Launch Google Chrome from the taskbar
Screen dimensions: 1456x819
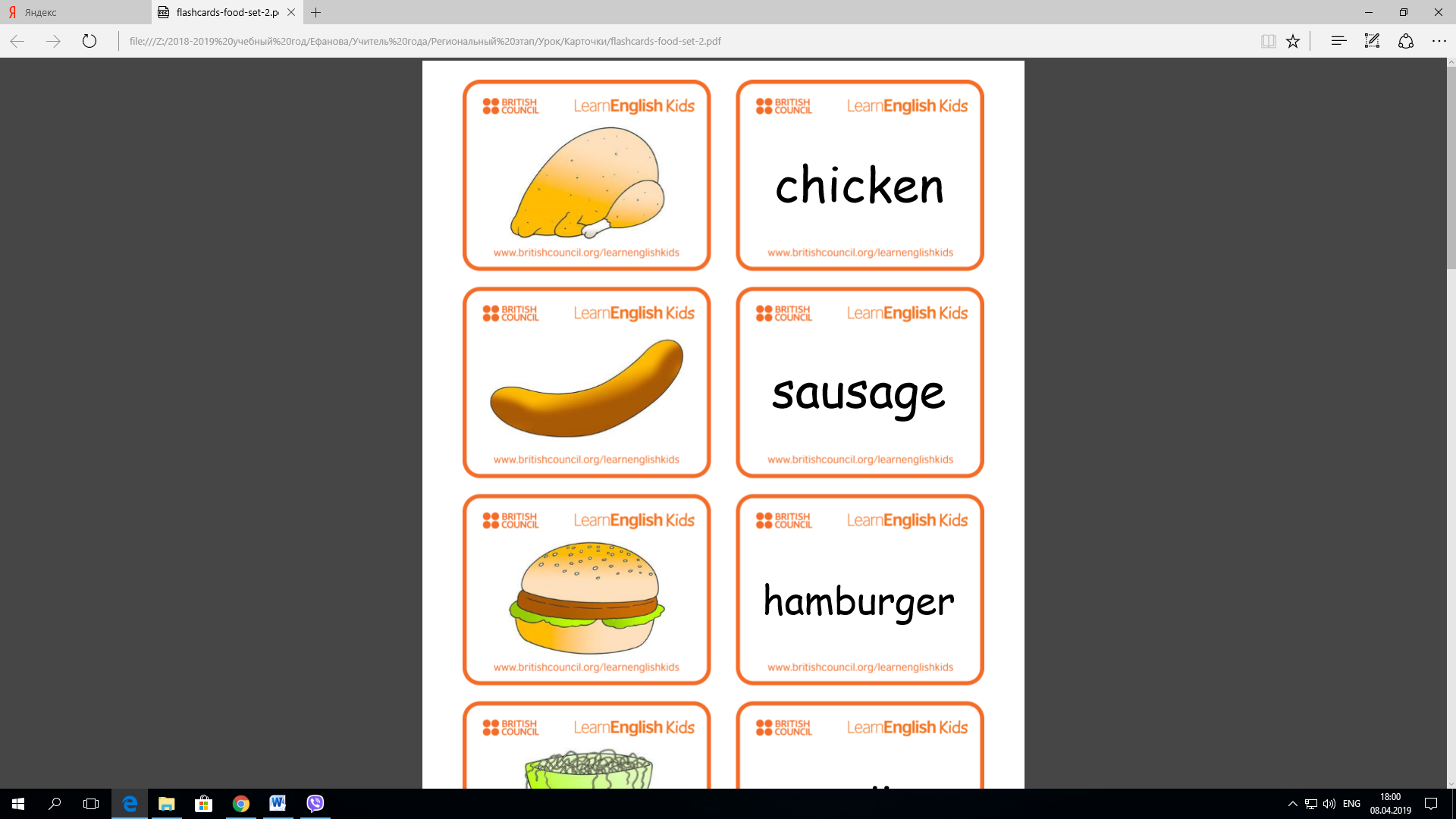241,803
